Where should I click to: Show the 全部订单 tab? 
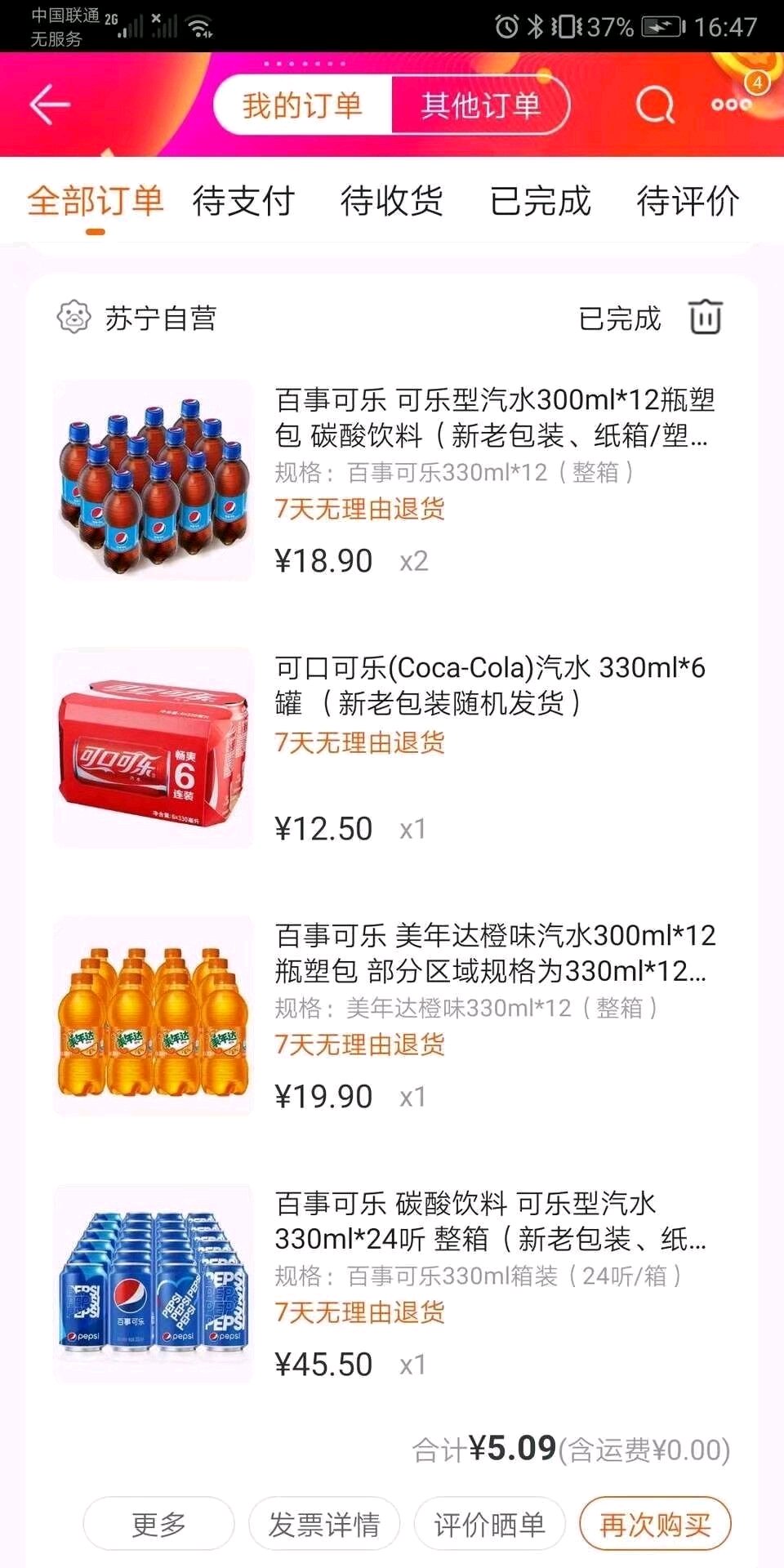click(x=96, y=201)
